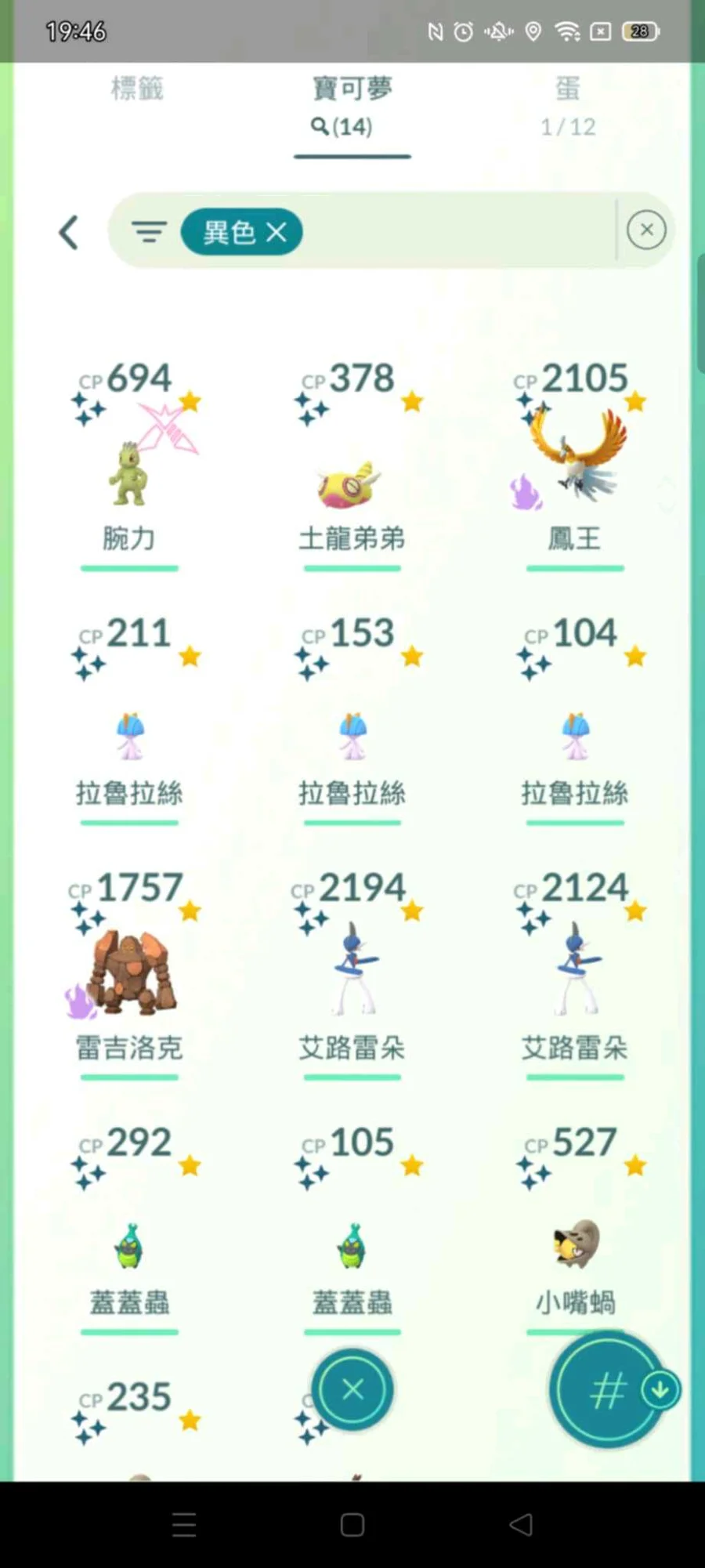Close the Pokémon list with X button
Image resolution: width=705 pixels, height=1568 pixels.
click(x=352, y=1389)
